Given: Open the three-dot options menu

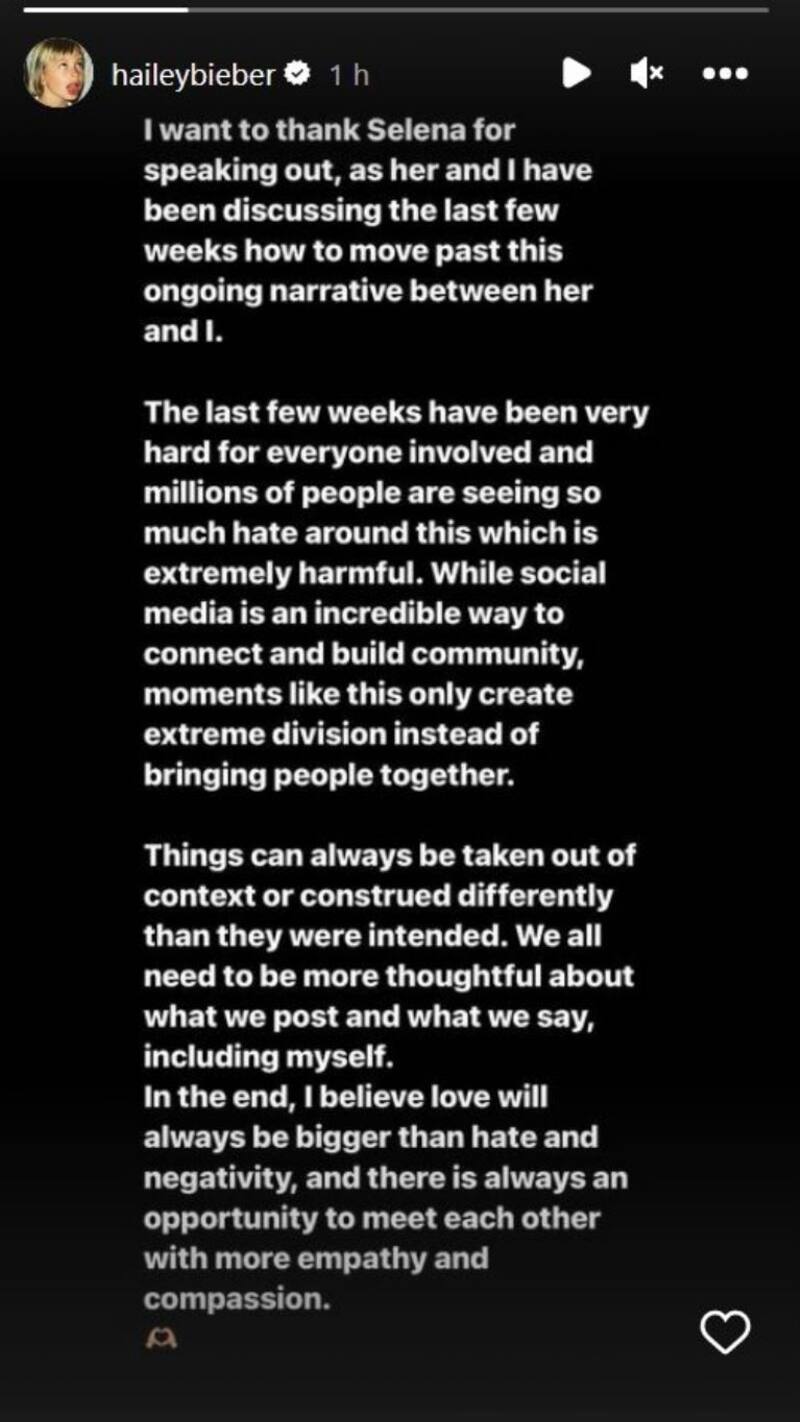Looking at the screenshot, I should 725,73.
